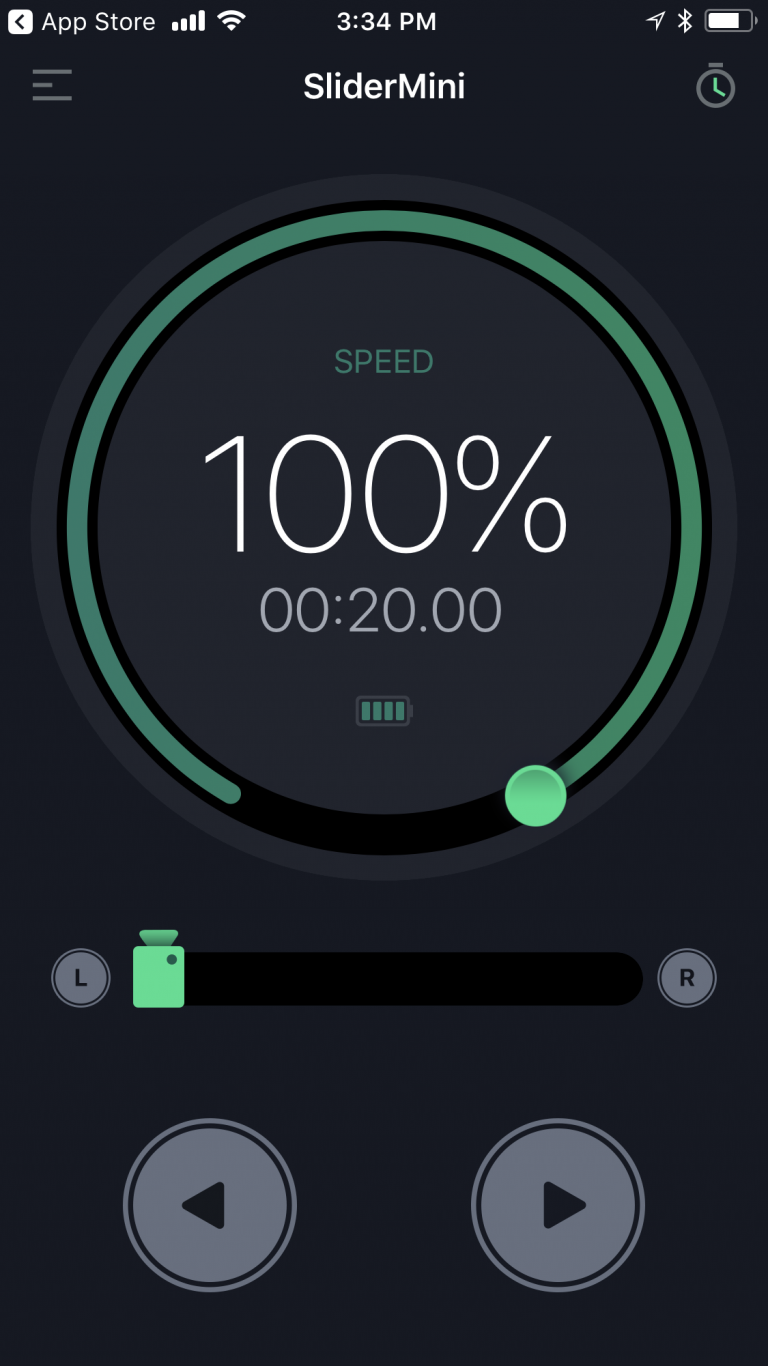The image size is (768, 1366).
Task: Start moving slider to the left
Action: point(209,1205)
